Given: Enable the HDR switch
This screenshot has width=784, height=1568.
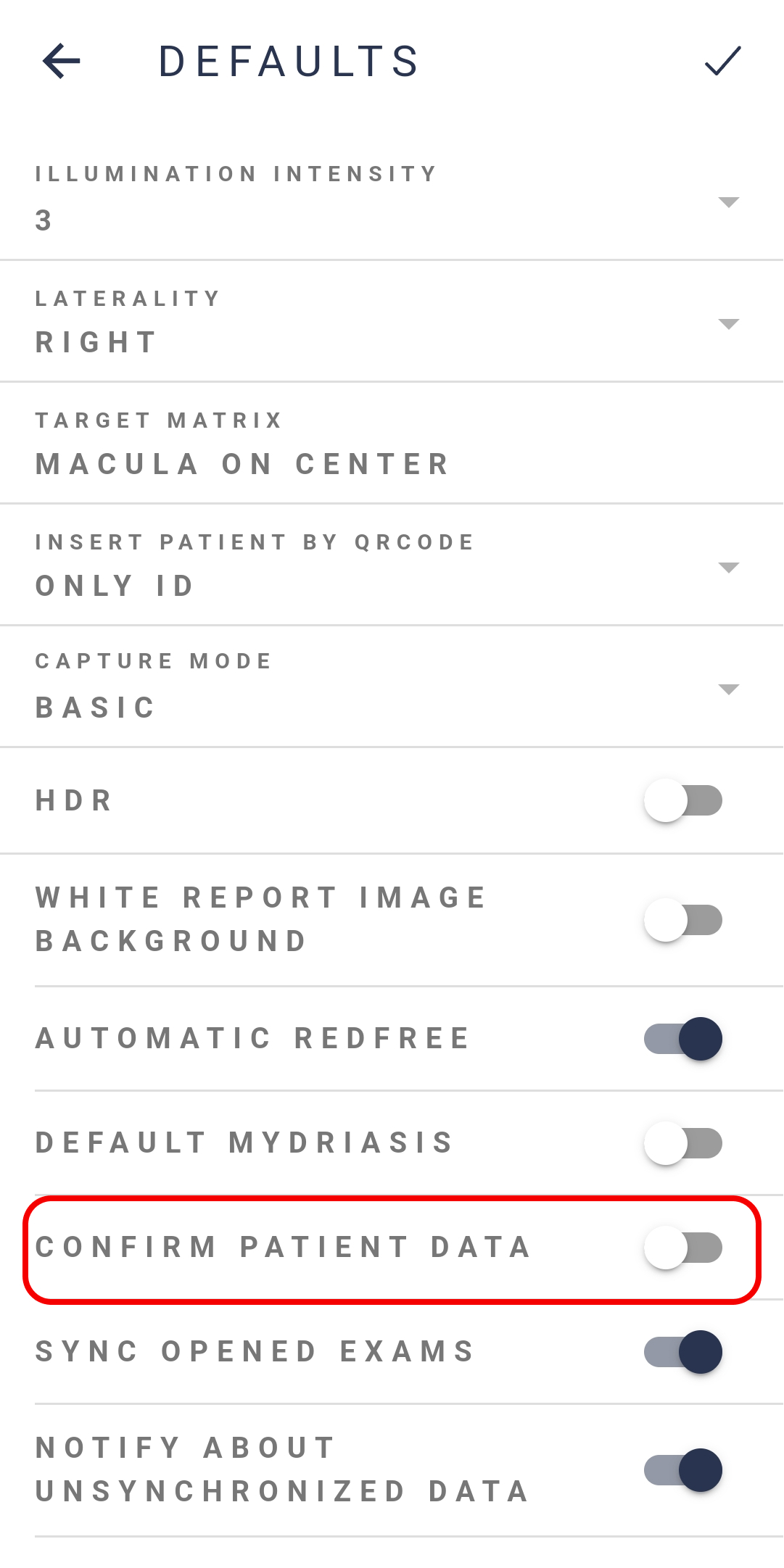Looking at the screenshot, I should [x=683, y=800].
